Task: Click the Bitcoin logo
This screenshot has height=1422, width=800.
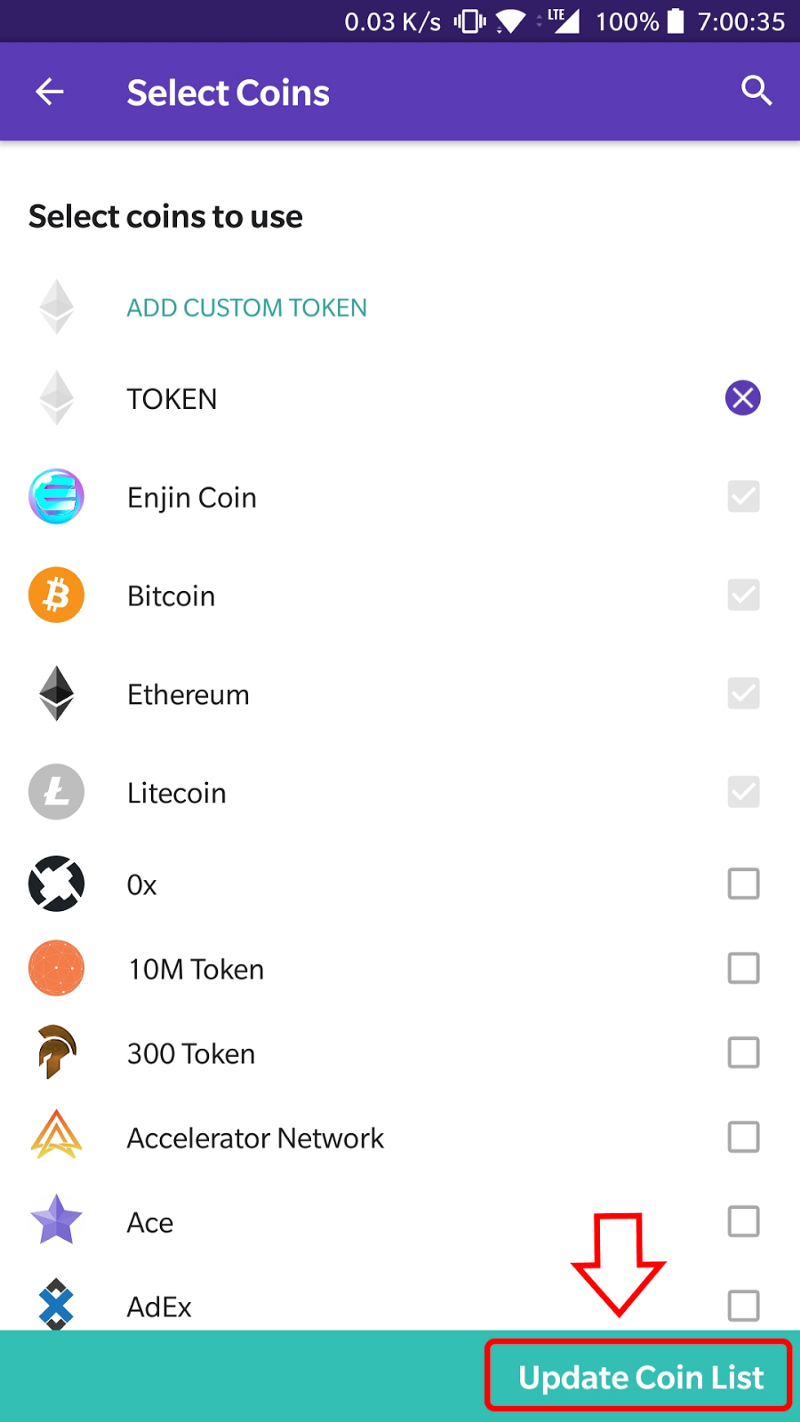Action: 56,595
